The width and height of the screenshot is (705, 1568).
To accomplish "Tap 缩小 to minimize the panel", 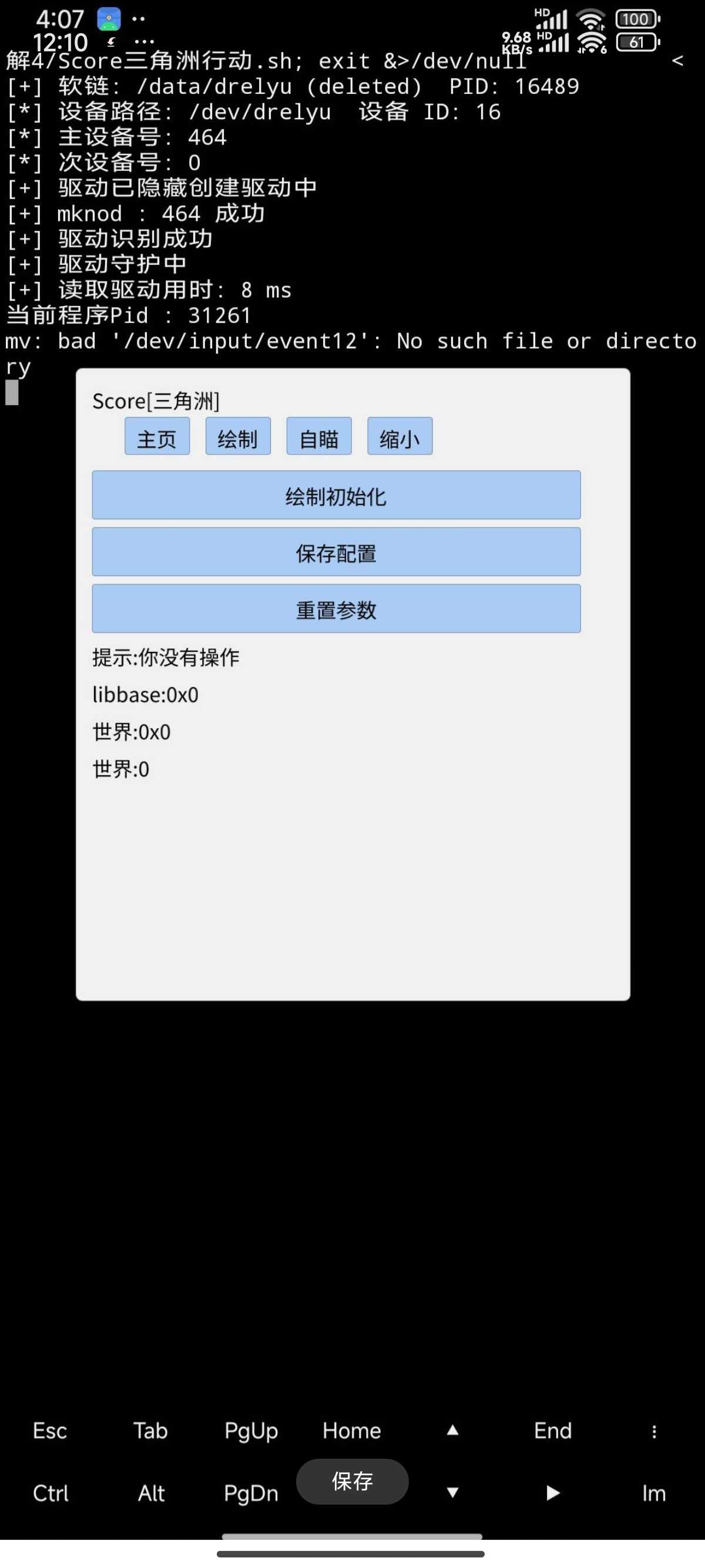I will [x=400, y=436].
